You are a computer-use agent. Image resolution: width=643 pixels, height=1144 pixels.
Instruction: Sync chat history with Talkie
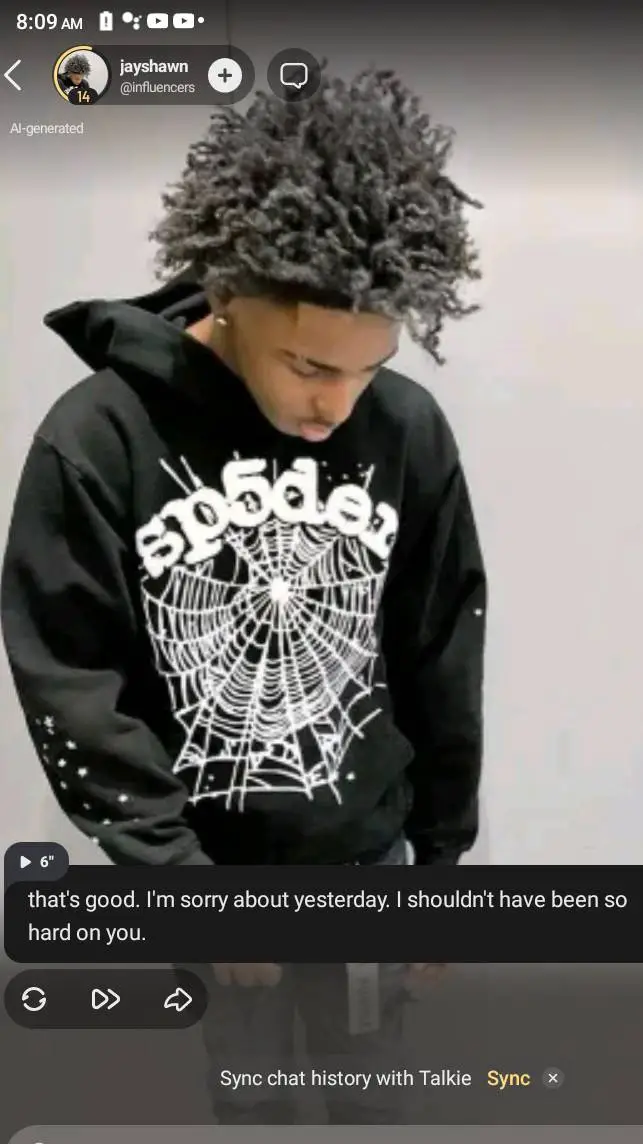tap(508, 1078)
